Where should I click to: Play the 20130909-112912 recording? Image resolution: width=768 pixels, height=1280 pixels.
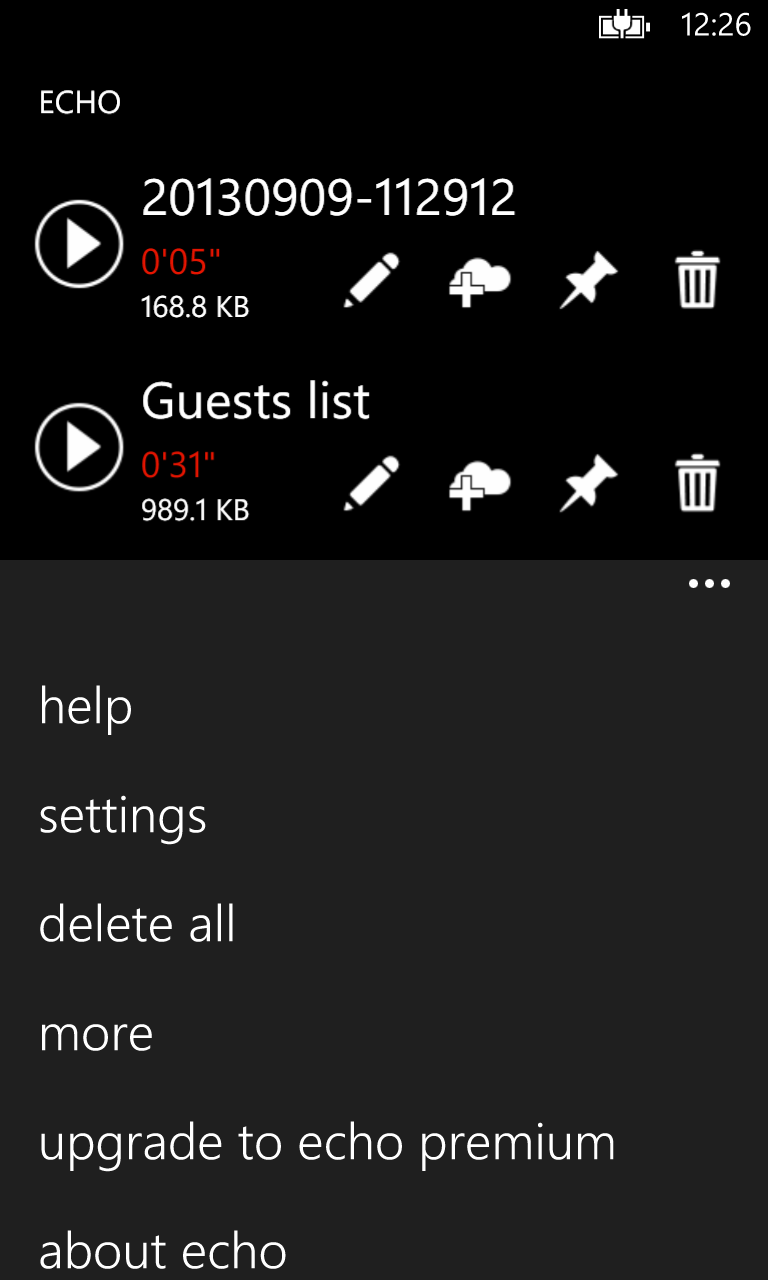tap(79, 244)
